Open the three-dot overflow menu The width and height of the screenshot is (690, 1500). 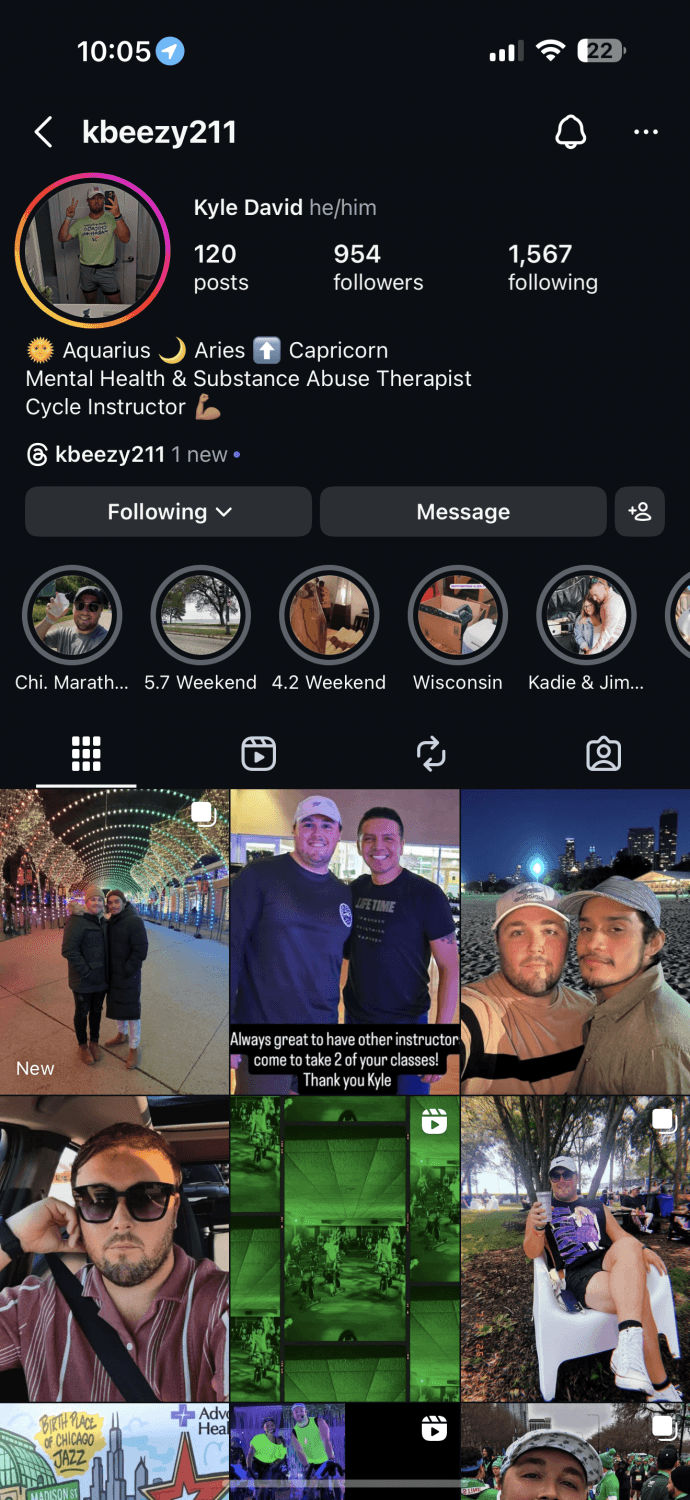tap(646, 132)
